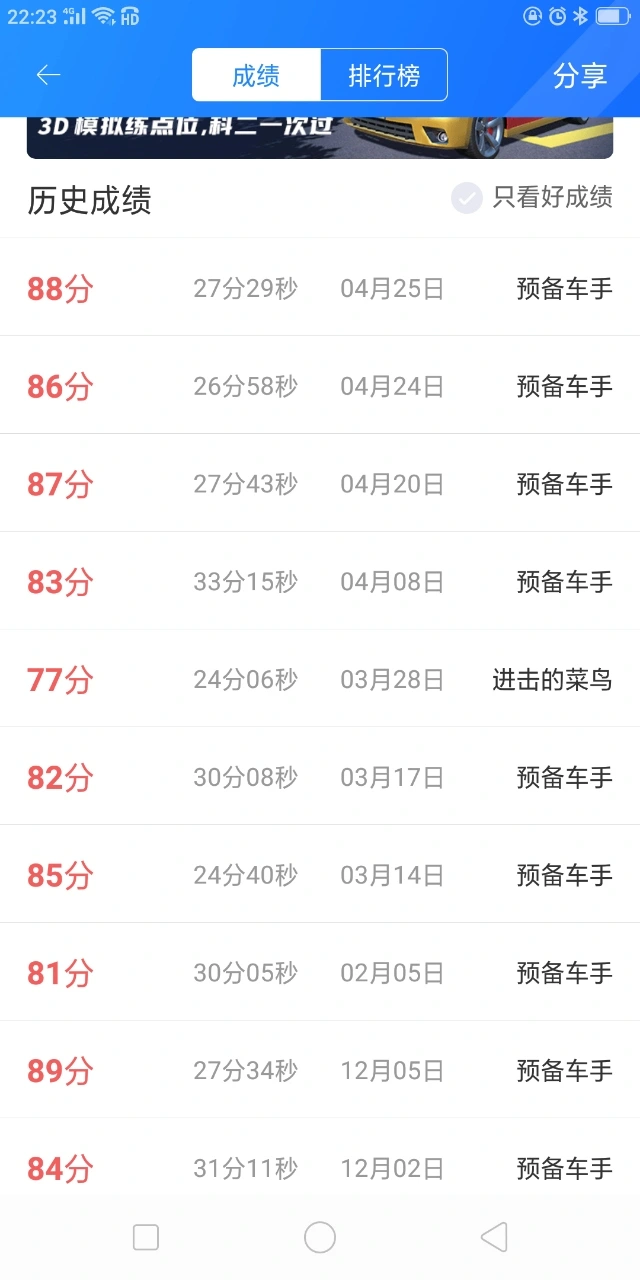
Task: Check the 只看好成绩 option
Action: click(532, 198)
